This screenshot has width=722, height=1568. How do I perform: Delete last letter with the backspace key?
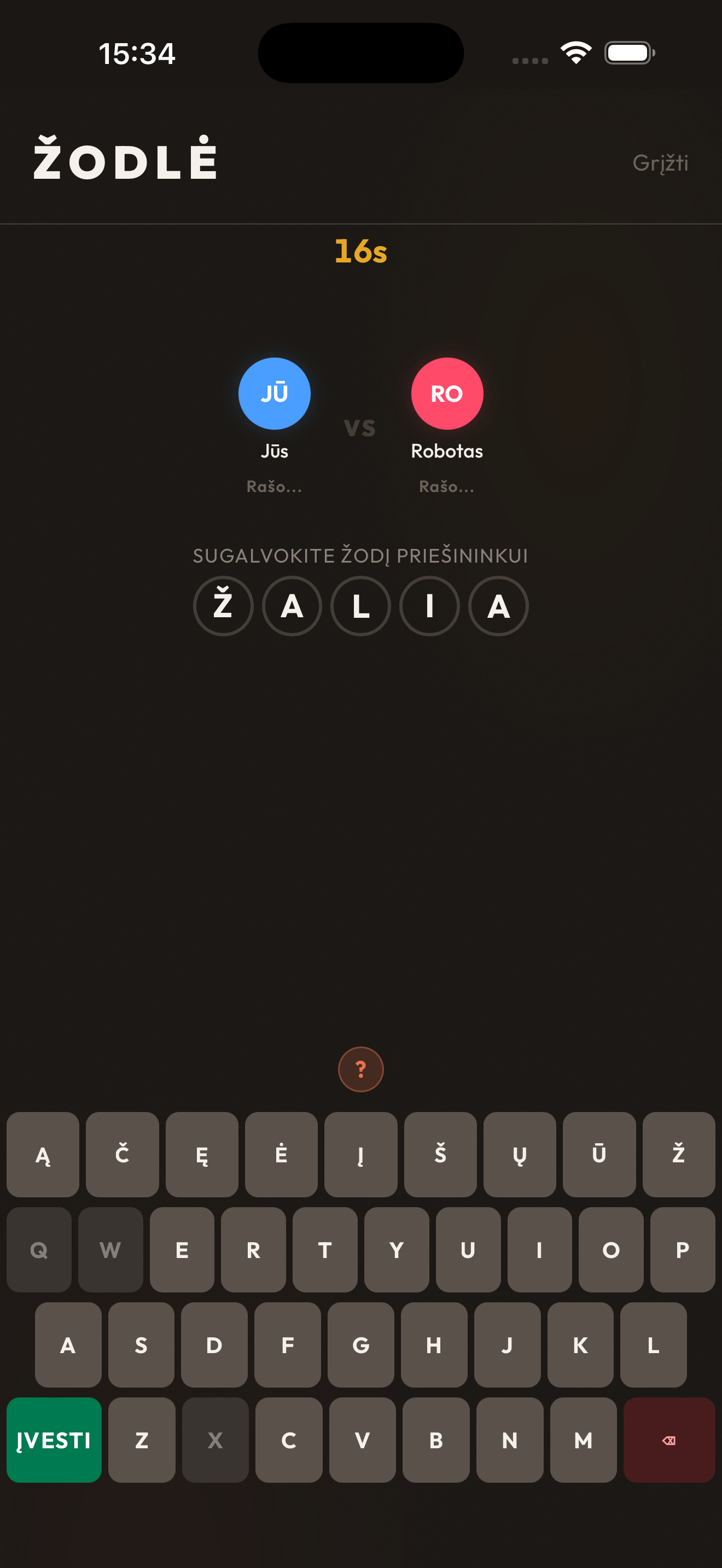pos(668,1440)
